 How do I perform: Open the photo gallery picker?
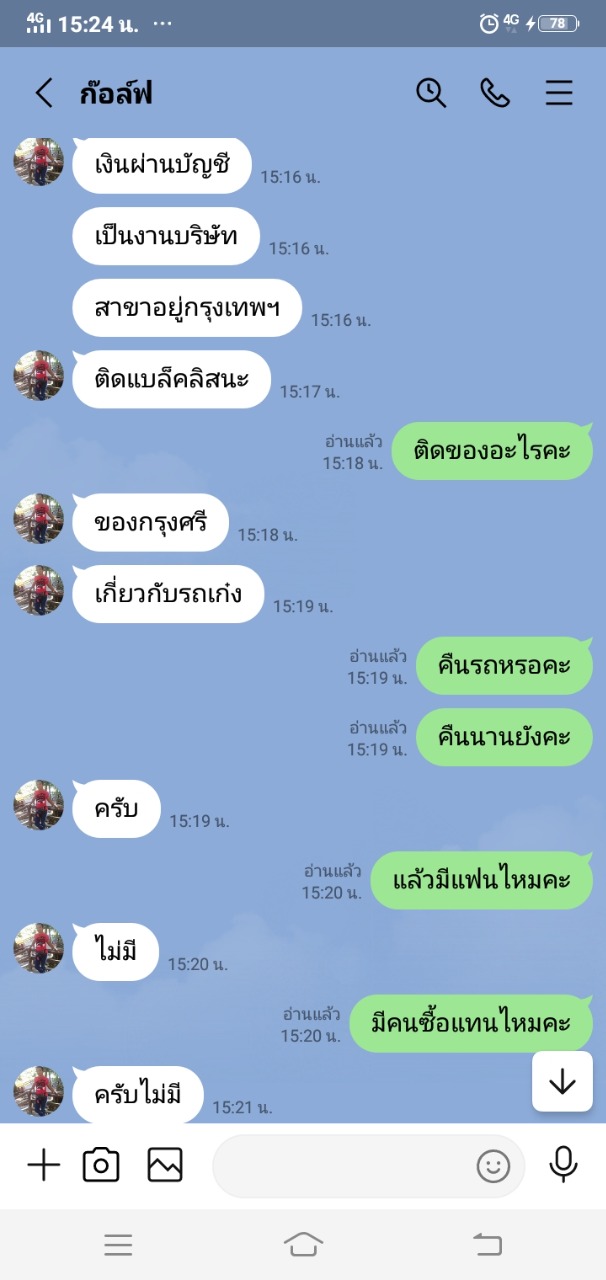coord(165,1165)
